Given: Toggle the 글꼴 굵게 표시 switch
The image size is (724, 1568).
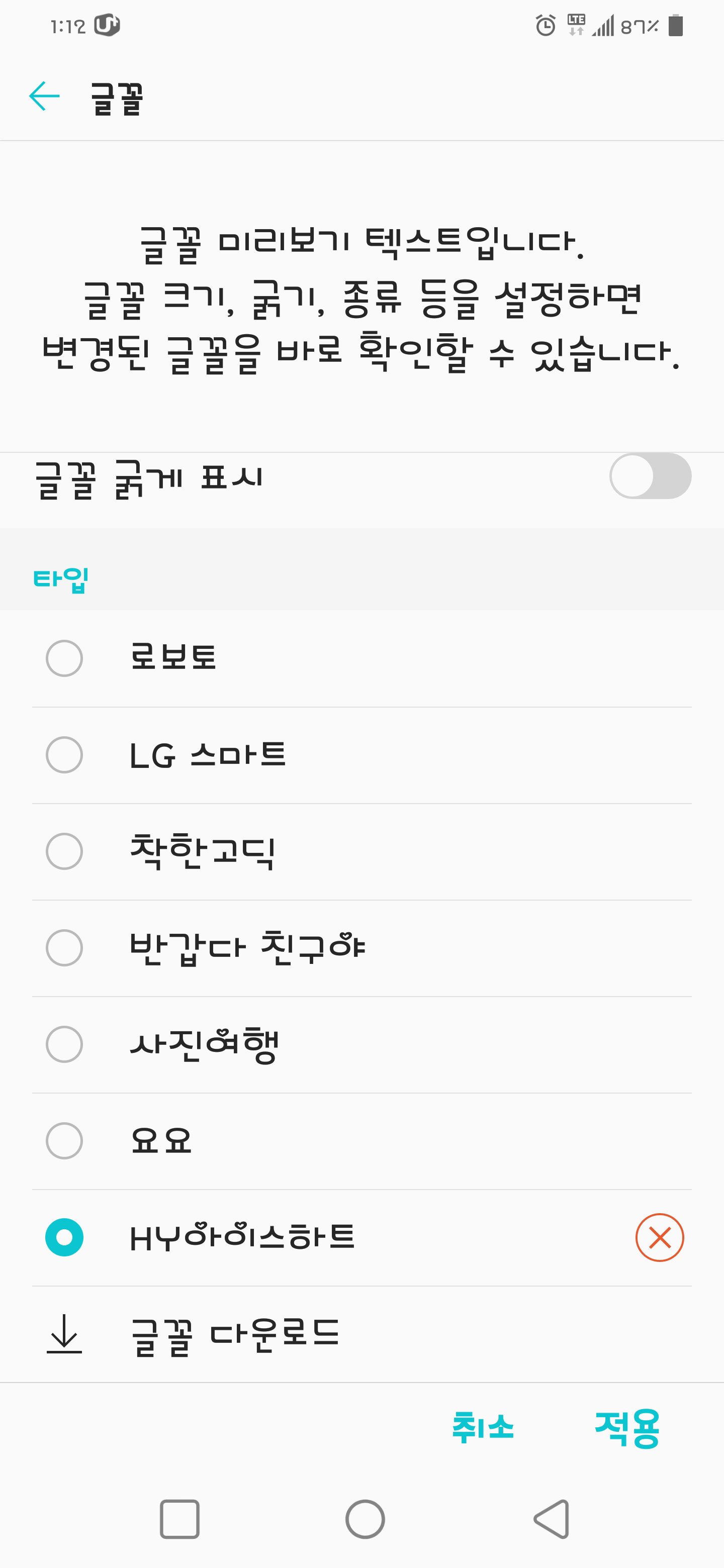Looking at the screenshot, I should pos(650,476).
